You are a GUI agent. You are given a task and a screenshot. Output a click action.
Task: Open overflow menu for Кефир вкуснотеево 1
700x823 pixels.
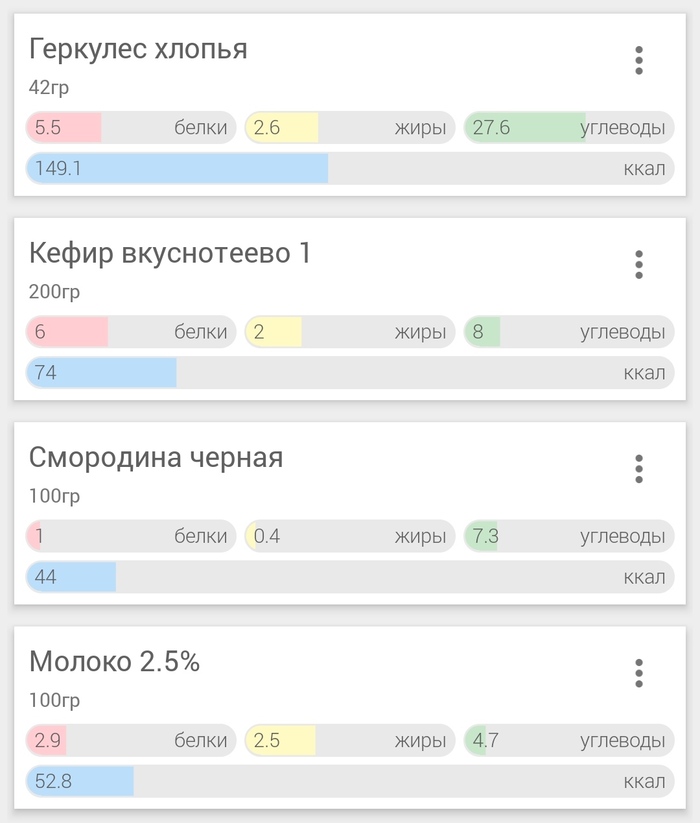[639, 265]
